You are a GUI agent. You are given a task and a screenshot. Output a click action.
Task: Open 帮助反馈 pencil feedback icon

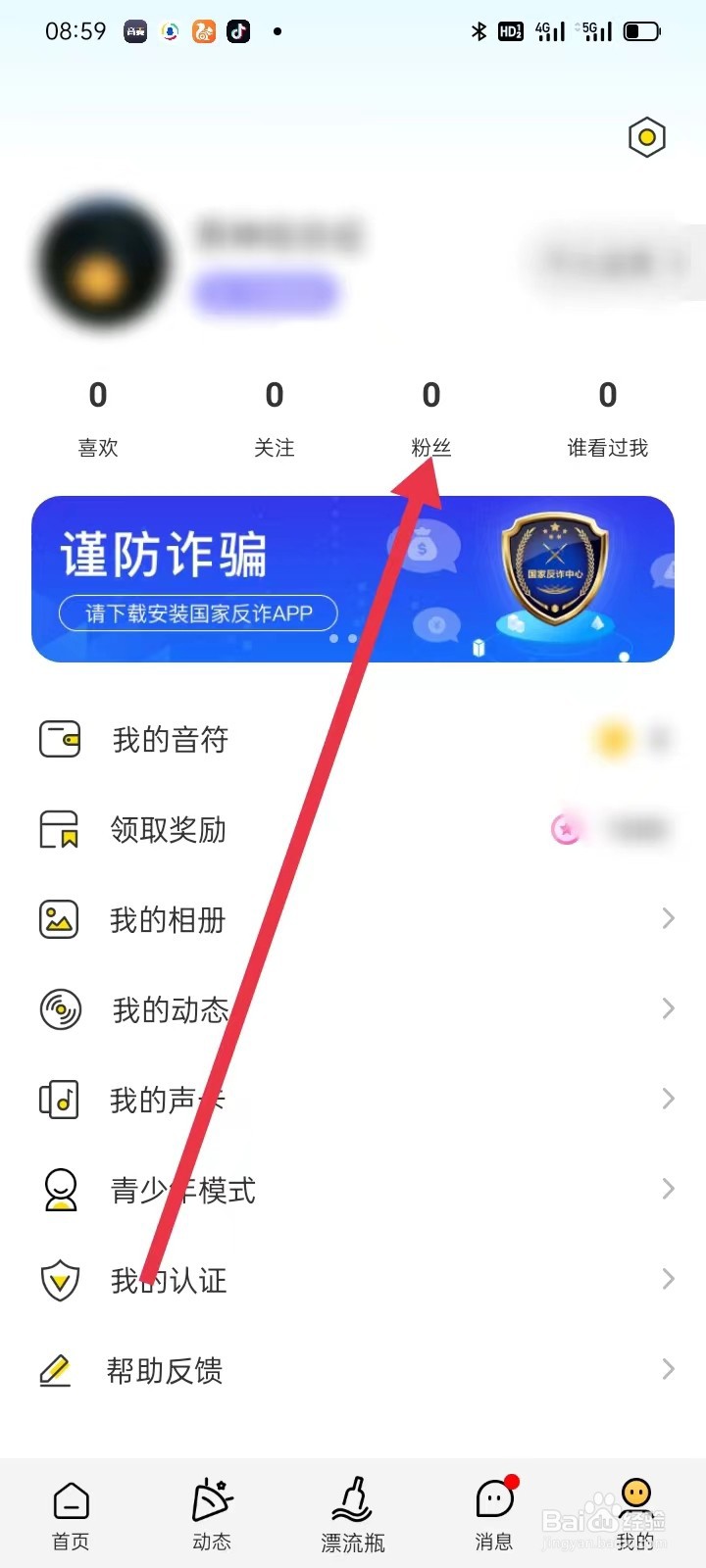[x=56, y=1370]
